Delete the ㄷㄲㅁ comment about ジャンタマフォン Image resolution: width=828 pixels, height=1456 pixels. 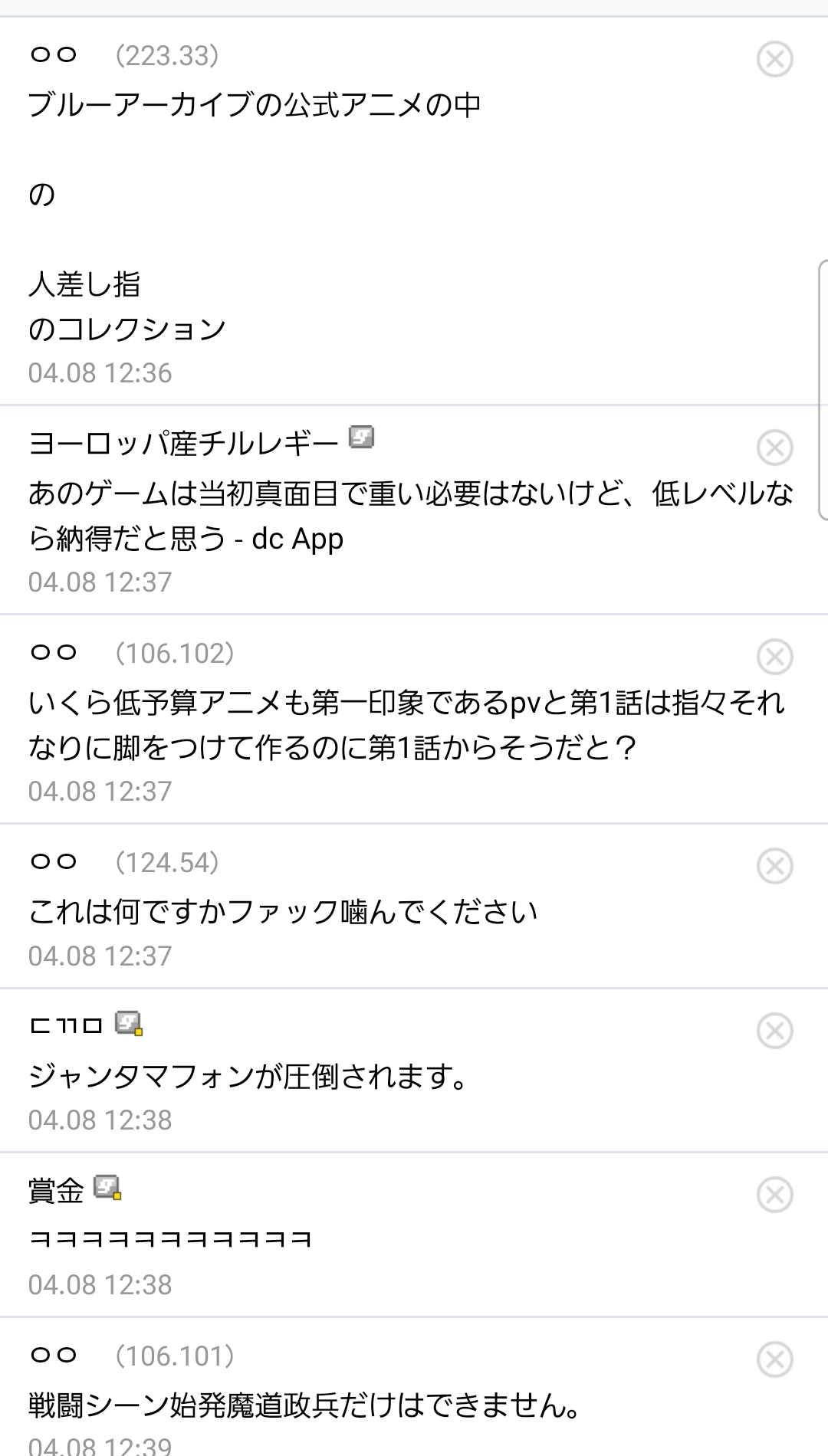pos(774,1031)
